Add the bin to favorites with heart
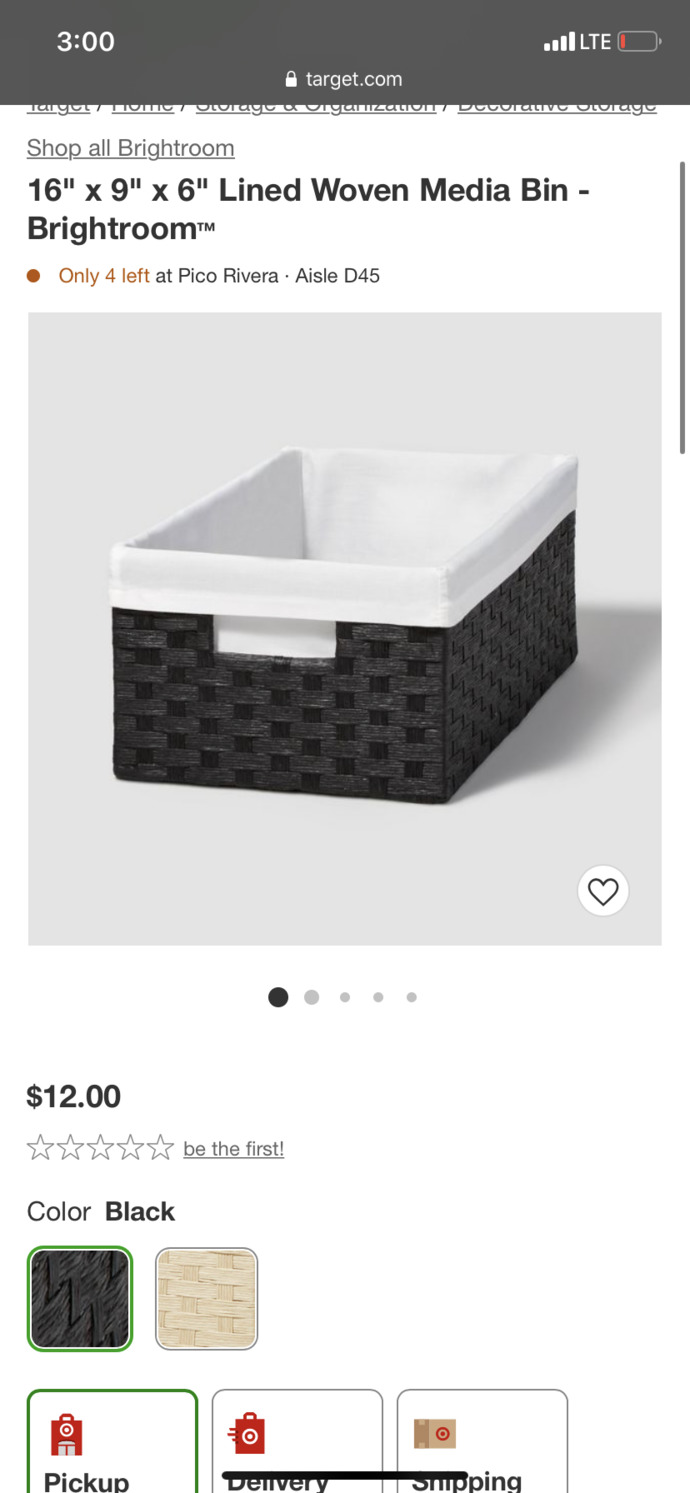690x1493 pixels. pyautogui.click(x=603, y=891)
